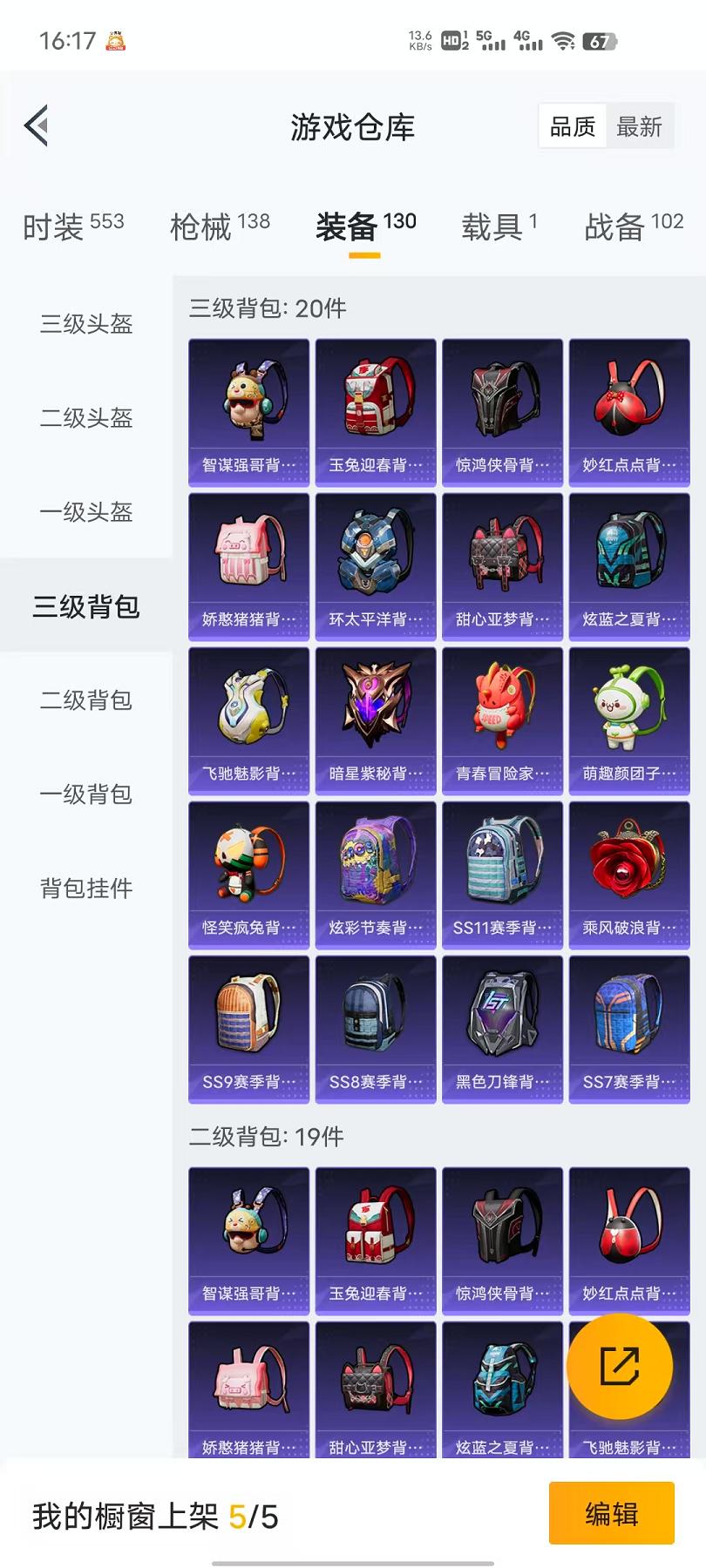The width and height of the screenshot is (706, 1568).
Task: Select 三级头盔 in the sidebar
Action: point(86,324)
